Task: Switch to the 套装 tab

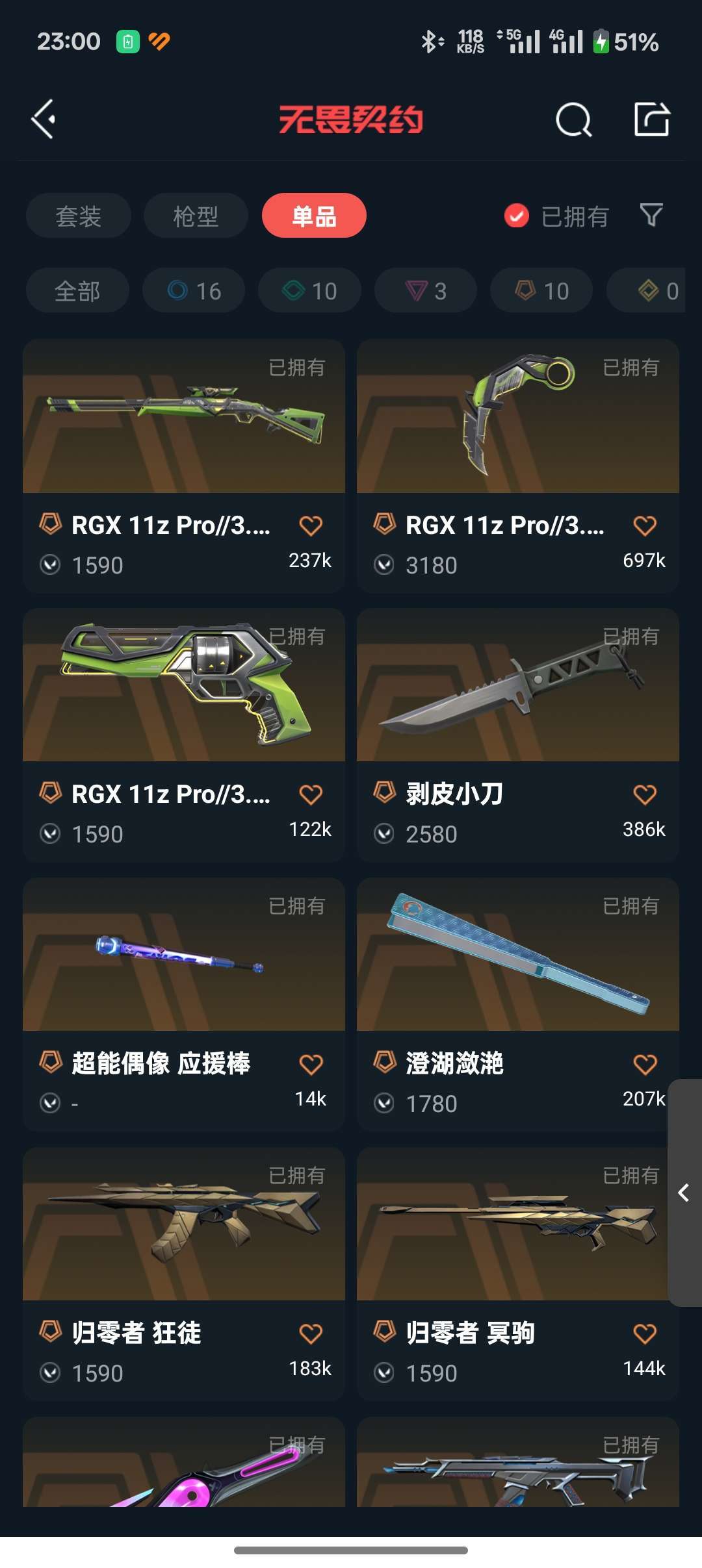Action: pyautogui.click(x=79, y=216)
